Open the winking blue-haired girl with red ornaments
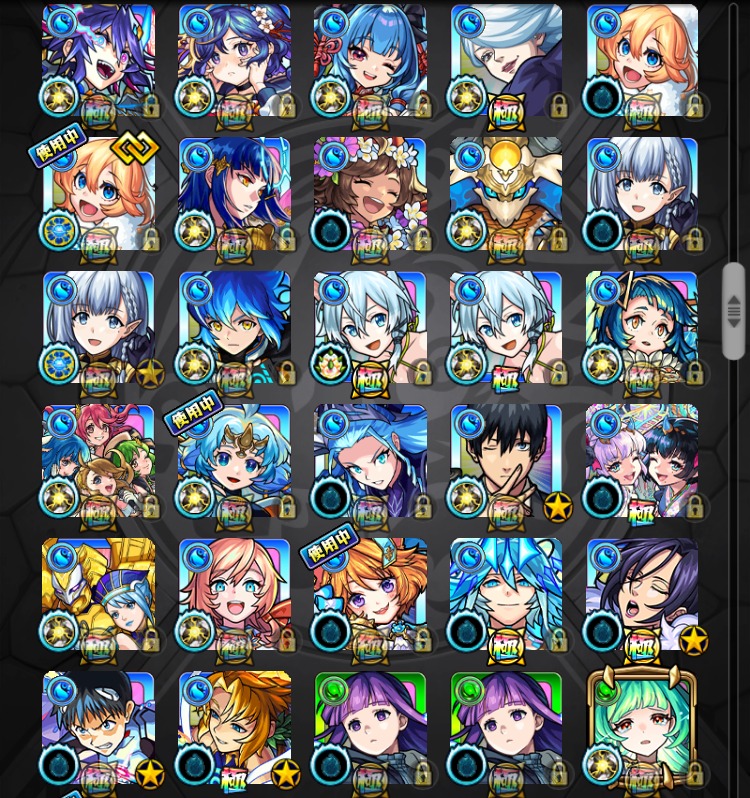The width and height of the screenshot is (750, 798). 370,60
